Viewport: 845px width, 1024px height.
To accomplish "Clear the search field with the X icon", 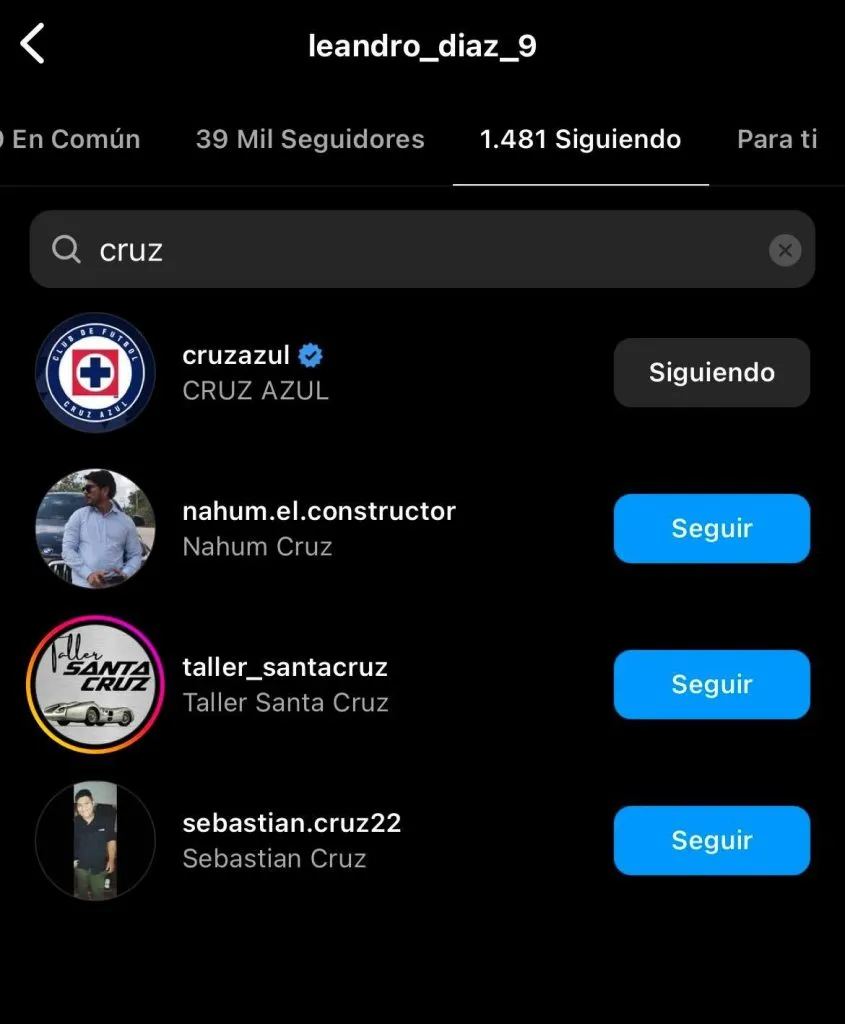I will tap(786, 250).
